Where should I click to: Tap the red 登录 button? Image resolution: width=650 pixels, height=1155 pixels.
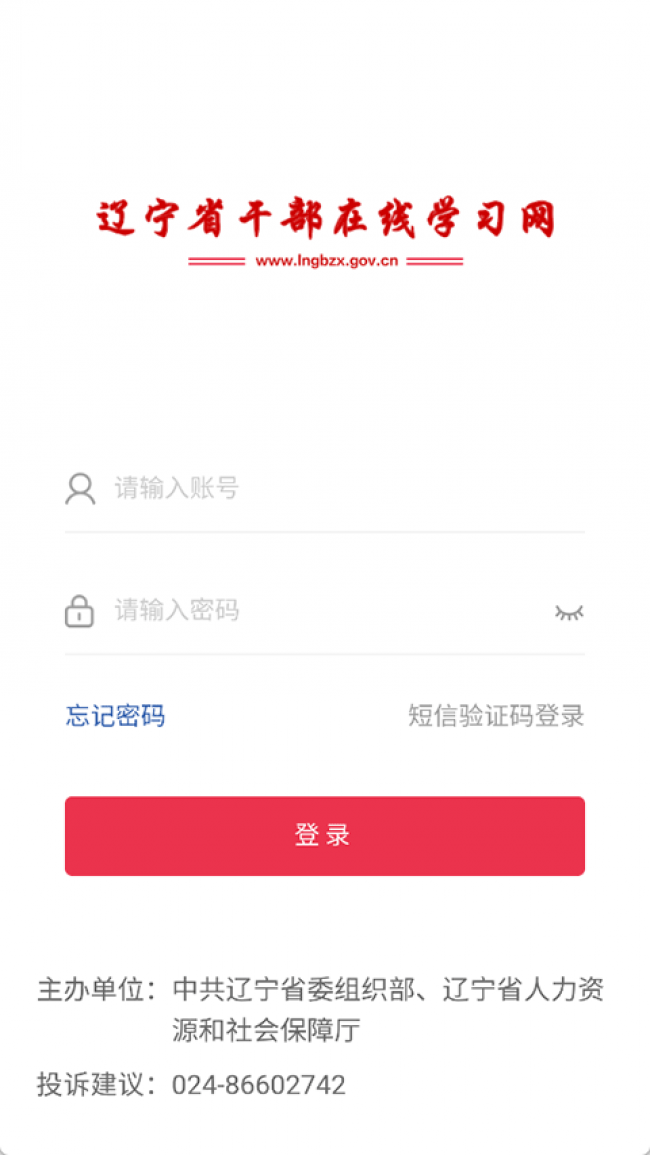pos(325,836)
